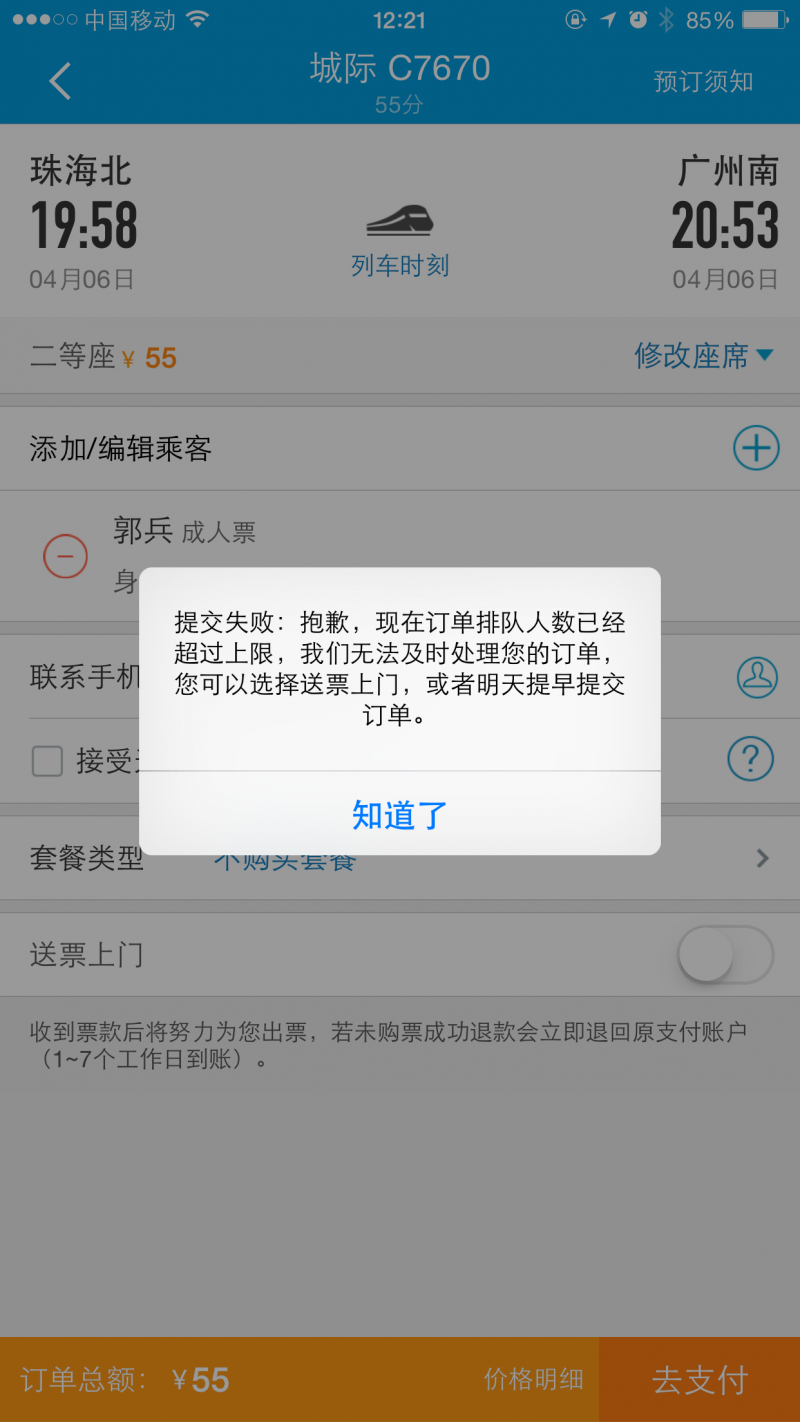
Task: Tap 去支付 to pay
Action: point(700,1380)
